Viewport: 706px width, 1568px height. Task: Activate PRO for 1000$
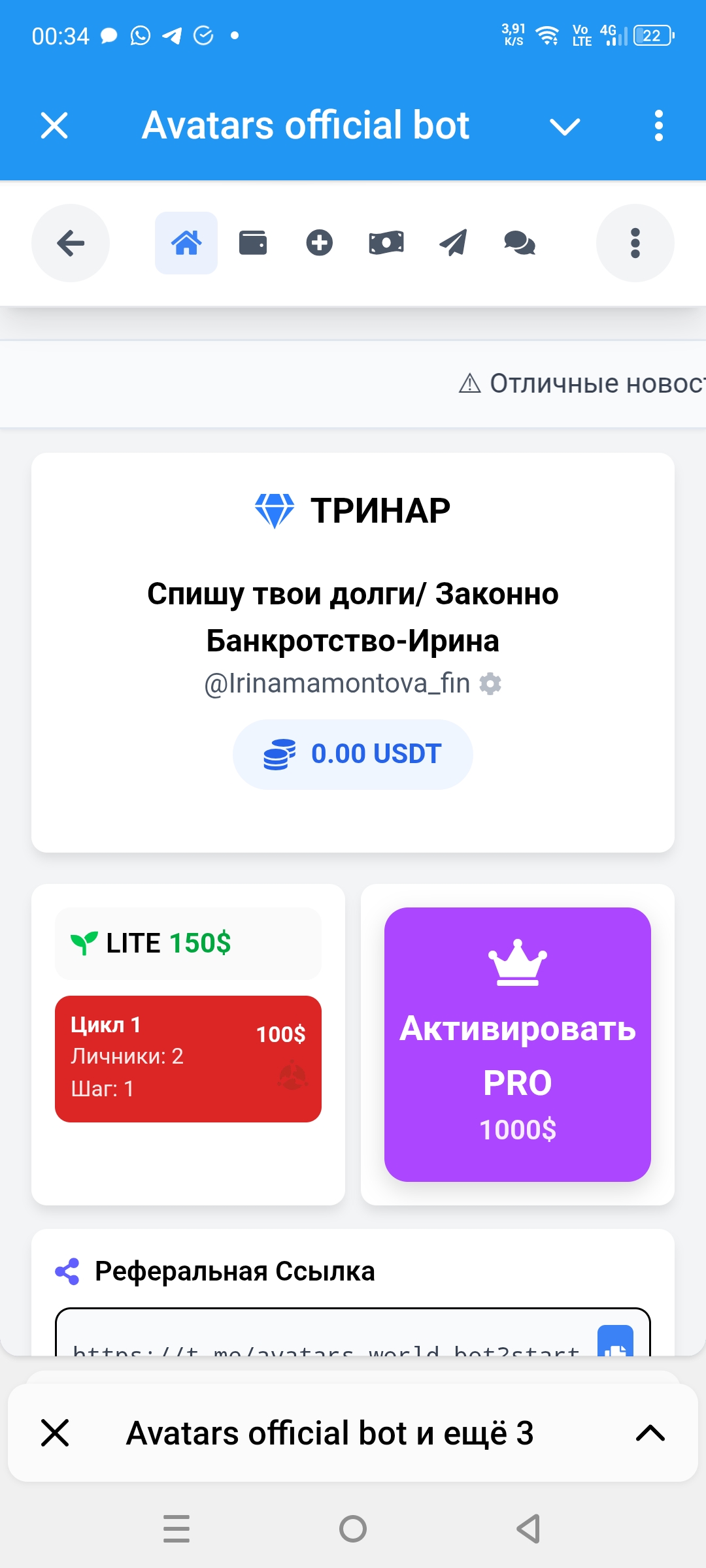pos(517,1044)
